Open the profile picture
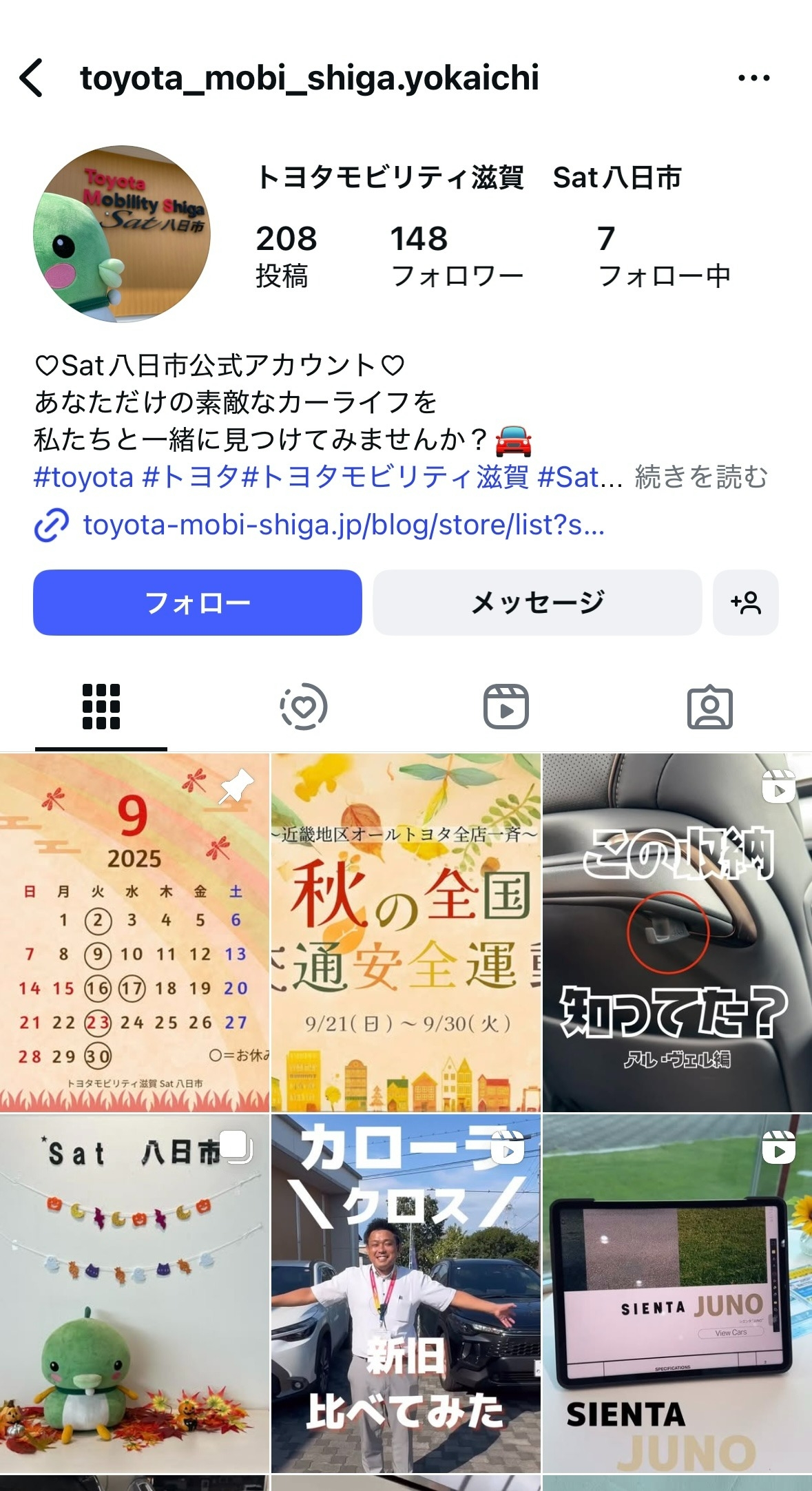 point(122,233)
